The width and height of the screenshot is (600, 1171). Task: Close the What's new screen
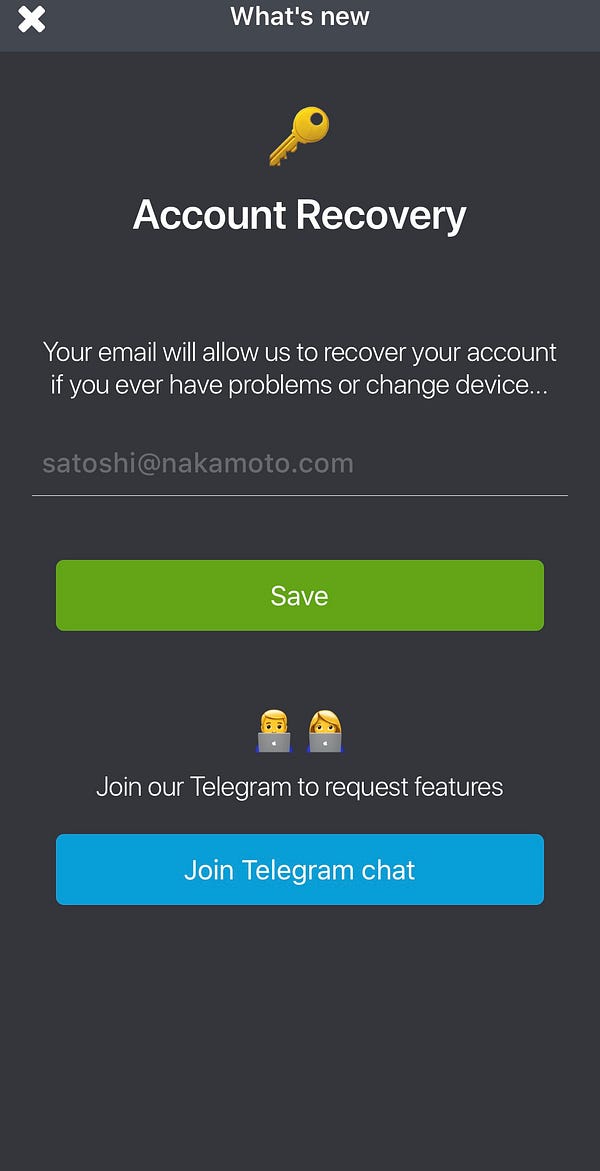click(x=31, y=19)
